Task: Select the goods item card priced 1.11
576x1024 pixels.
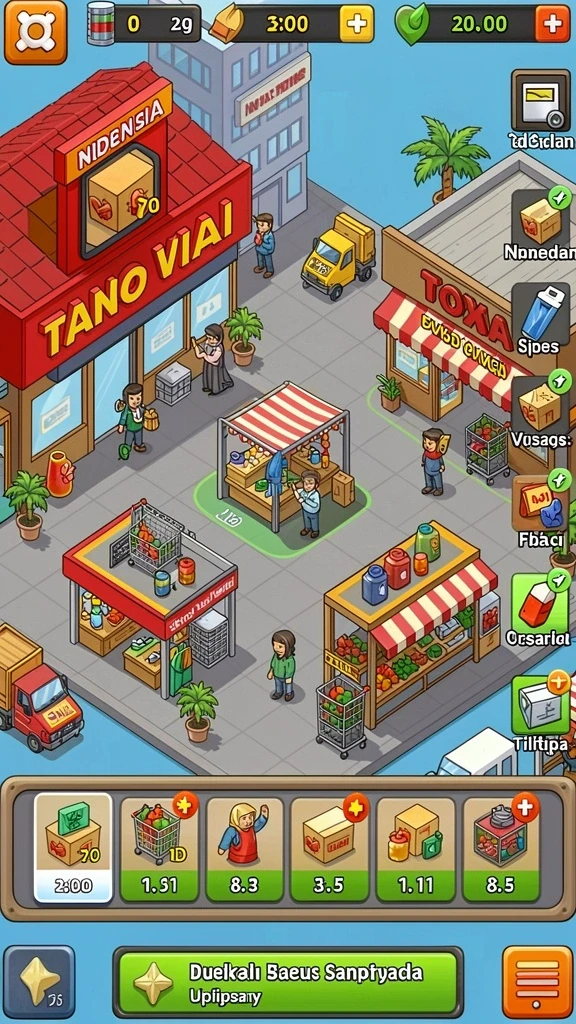Action: point(415,849)
